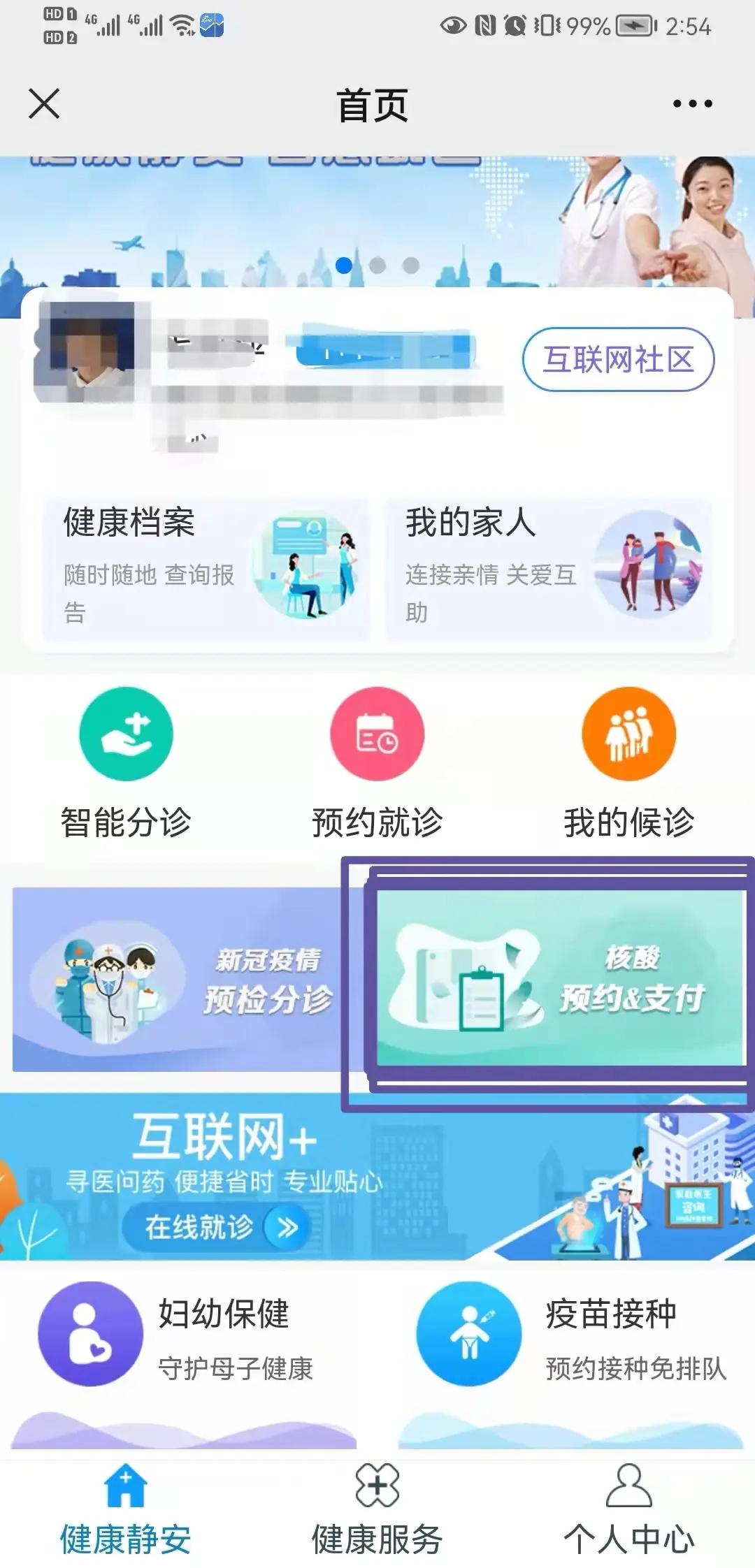Open 疫苗接种 service

[570, 1333]
